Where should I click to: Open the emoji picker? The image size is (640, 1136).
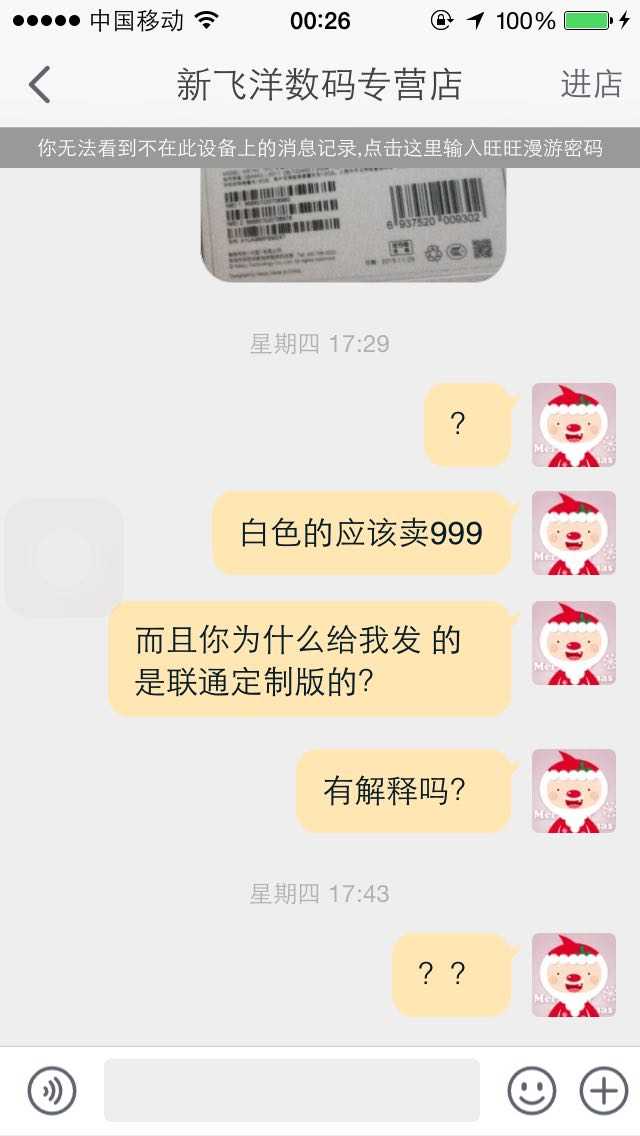click(x=532, y=1090)
